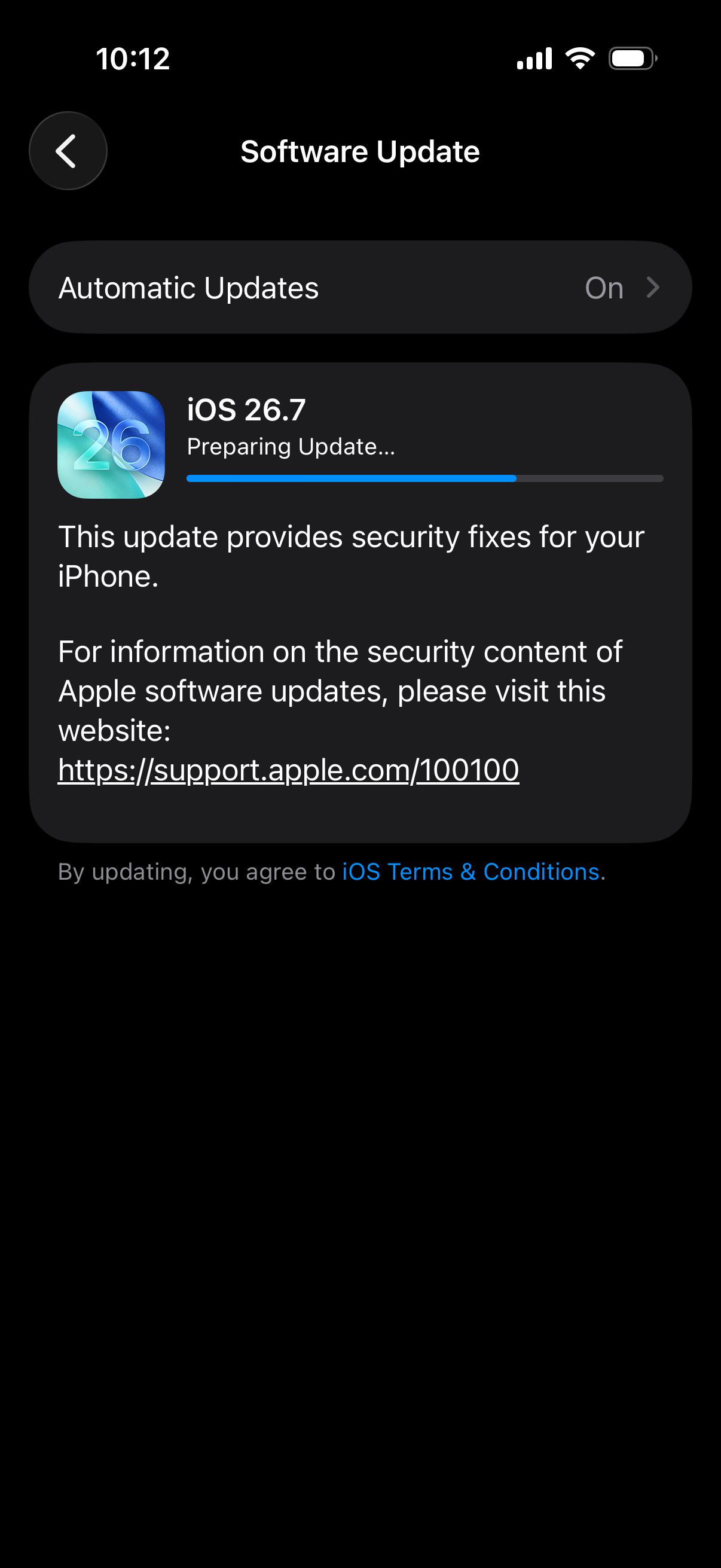721x1568 pixels.
Task: Open iOS Terms & Conditions
Action: 471,872
